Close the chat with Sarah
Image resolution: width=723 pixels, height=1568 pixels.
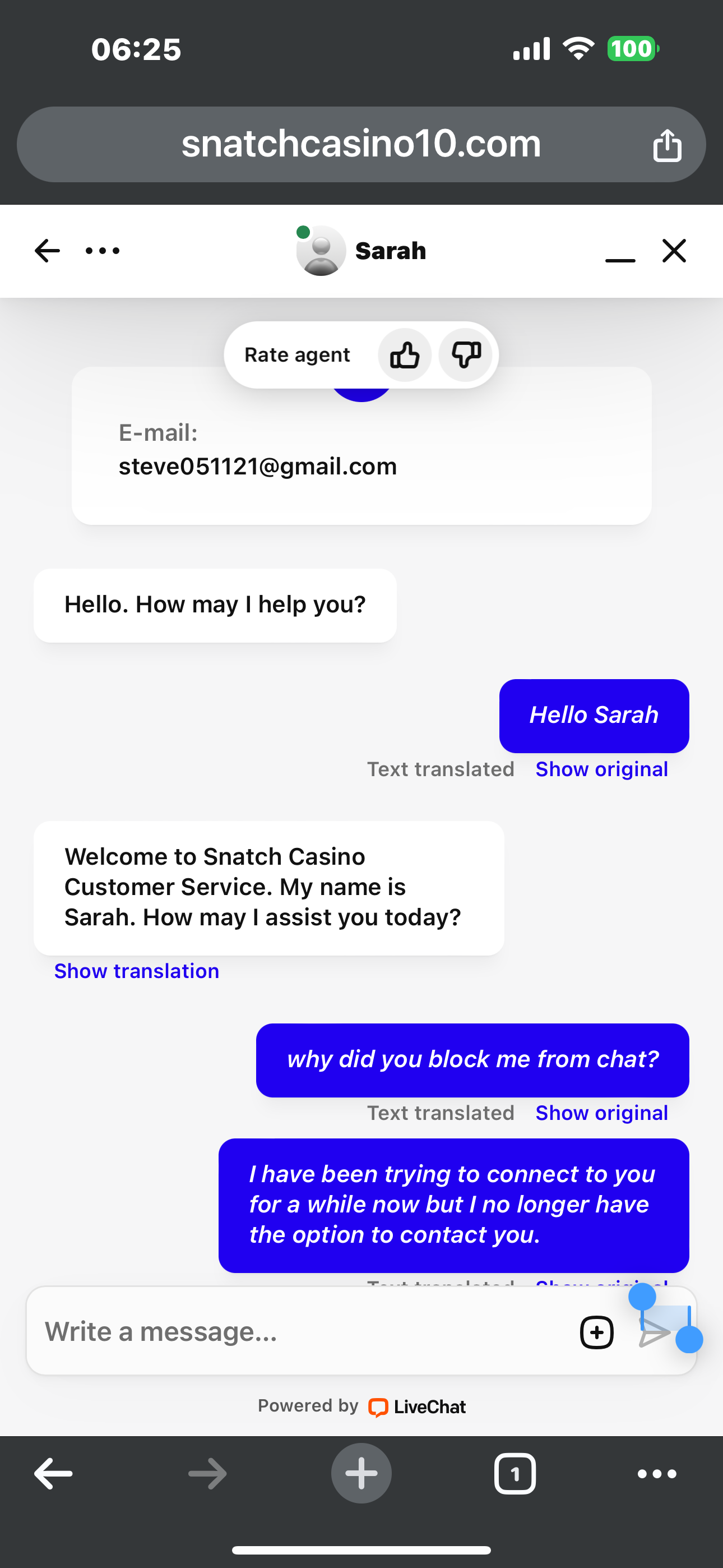tap(674, 251)
